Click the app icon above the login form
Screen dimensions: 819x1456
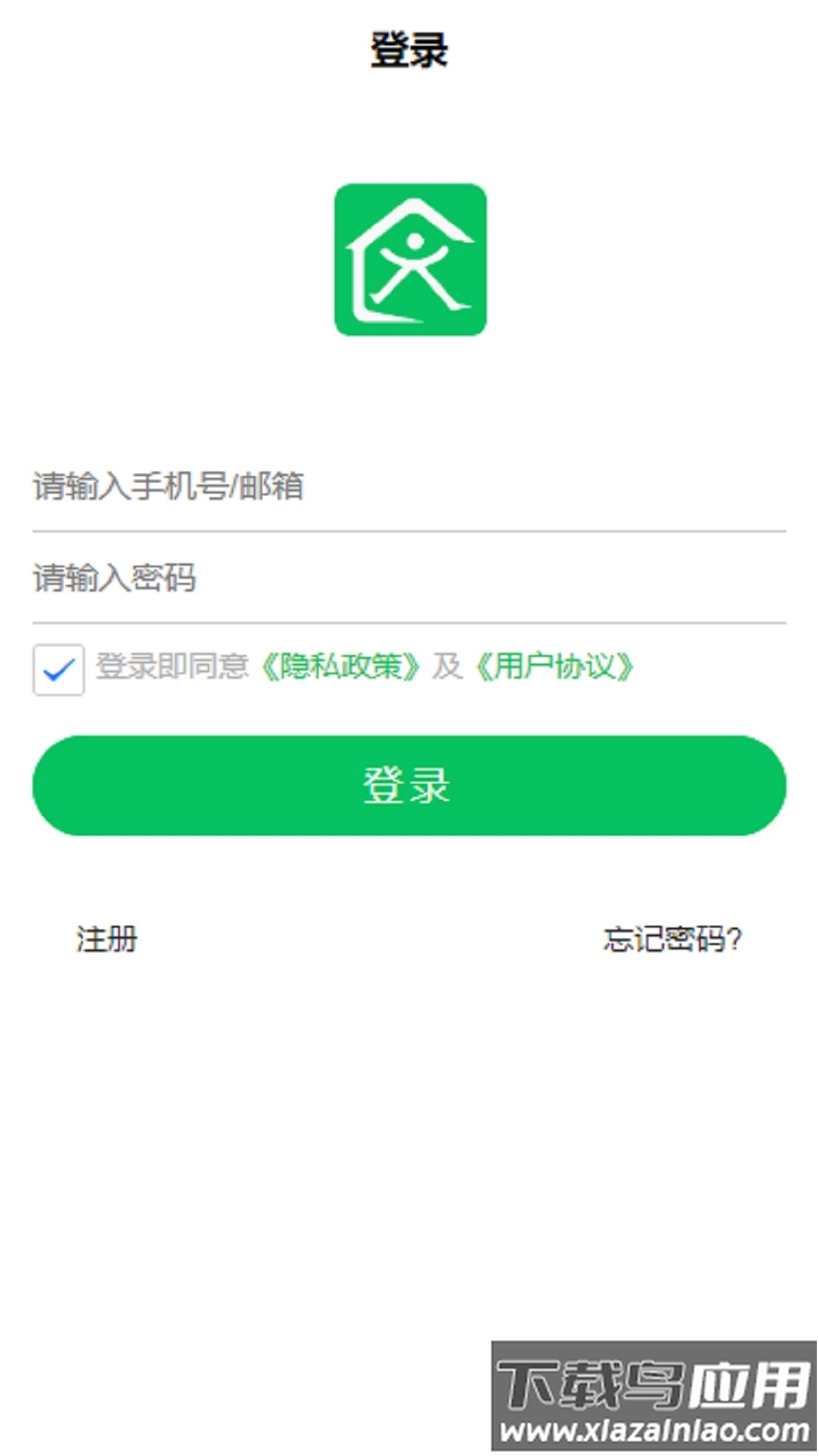point(409,258)
